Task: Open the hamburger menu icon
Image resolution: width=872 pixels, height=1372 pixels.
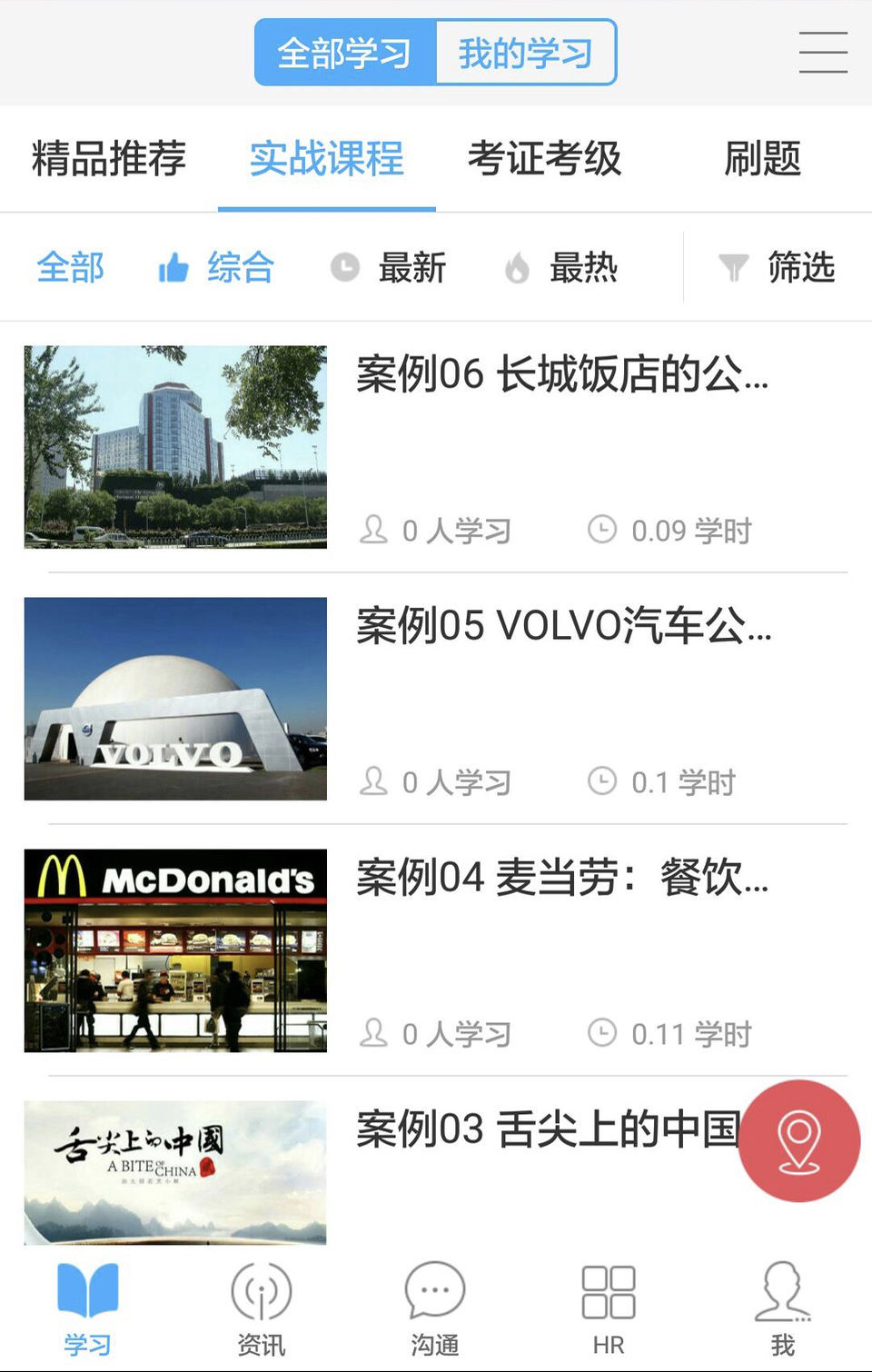Action: pos(823,53)
